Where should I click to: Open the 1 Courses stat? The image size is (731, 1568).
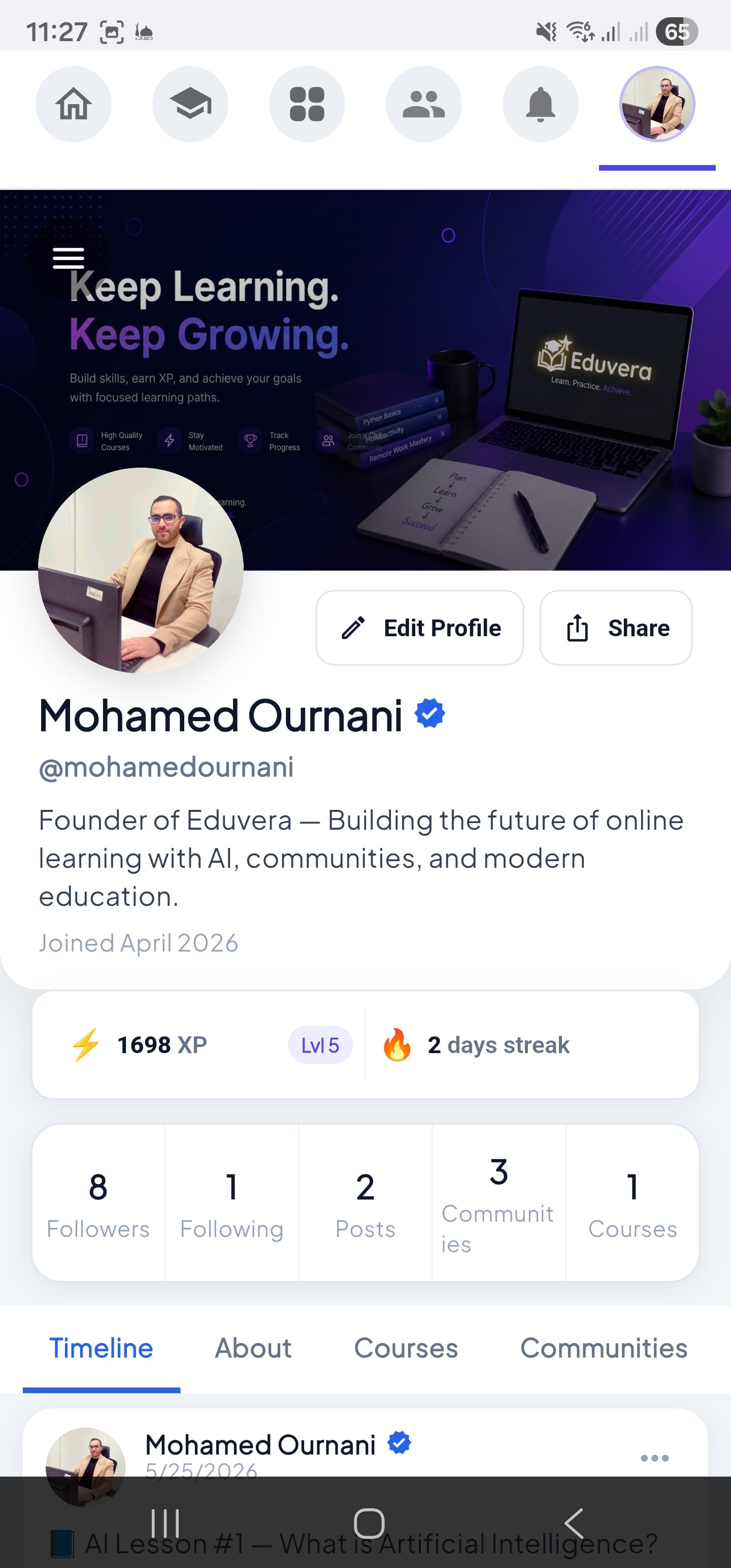(633, 1203)
